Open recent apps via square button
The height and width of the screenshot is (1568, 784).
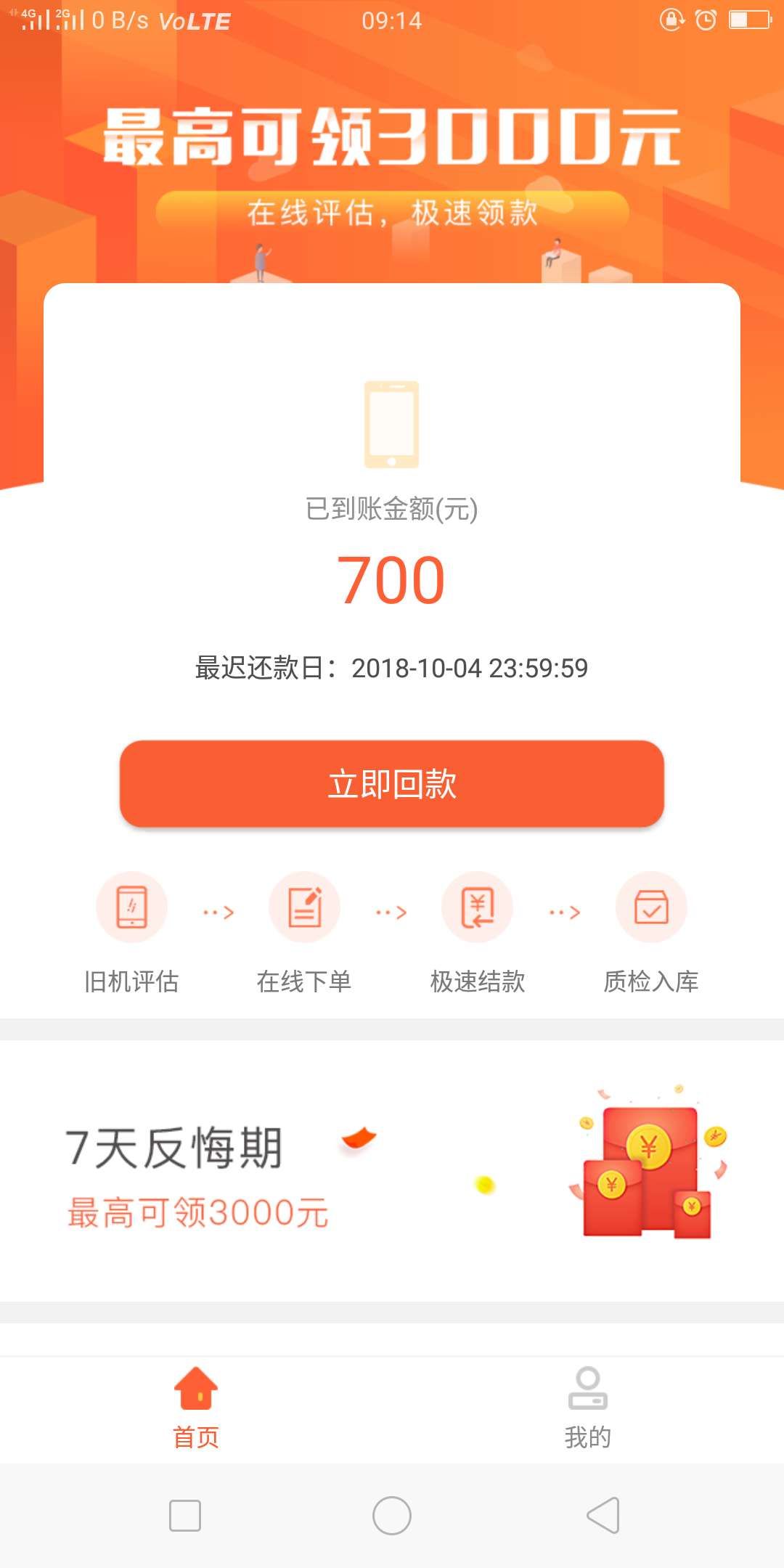coord(185,1516)
